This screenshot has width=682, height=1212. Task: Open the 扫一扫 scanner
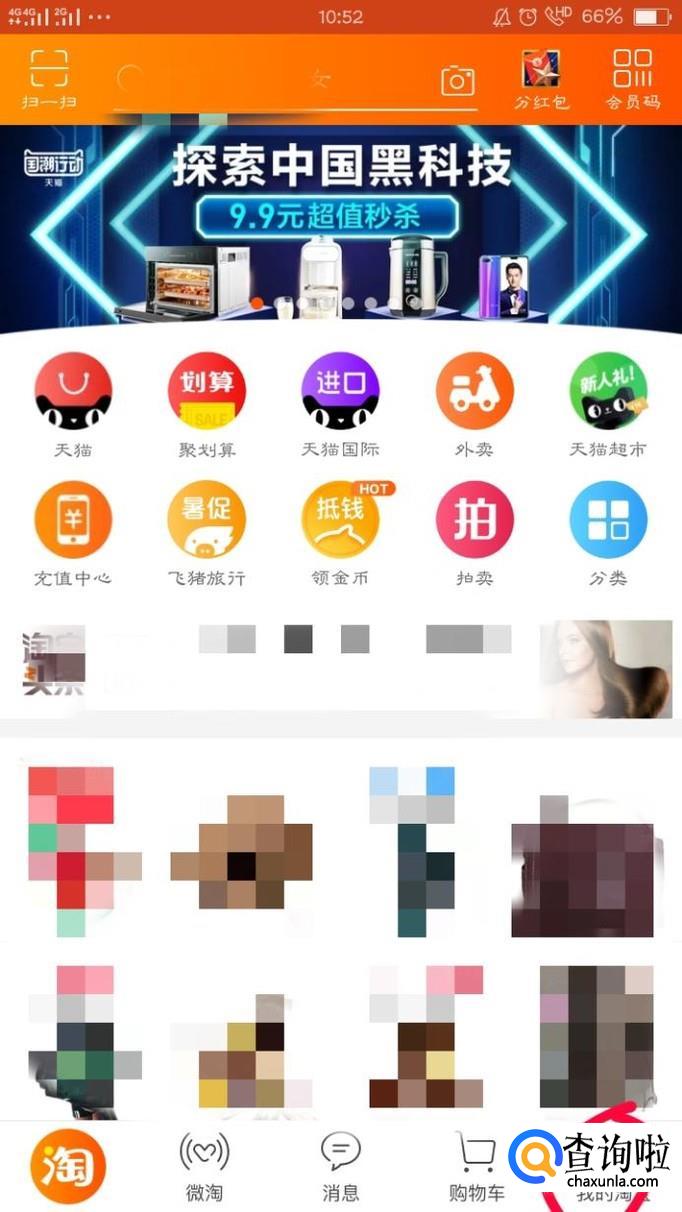tap(49, 77)
